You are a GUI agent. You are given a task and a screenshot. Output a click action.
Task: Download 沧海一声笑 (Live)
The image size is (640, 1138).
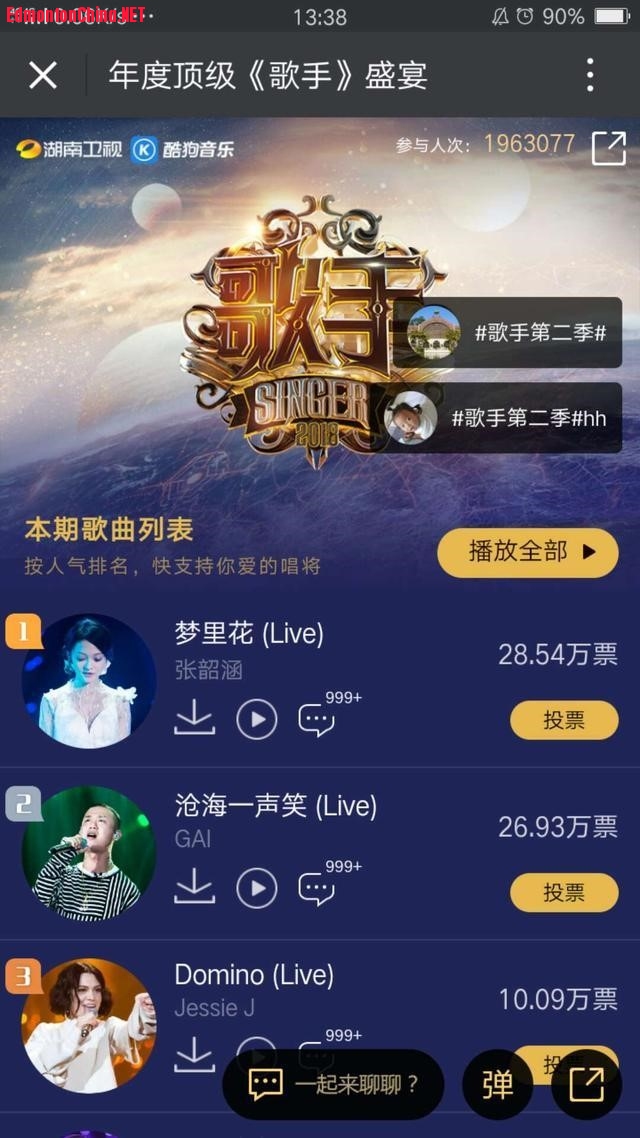click(194, 887)
